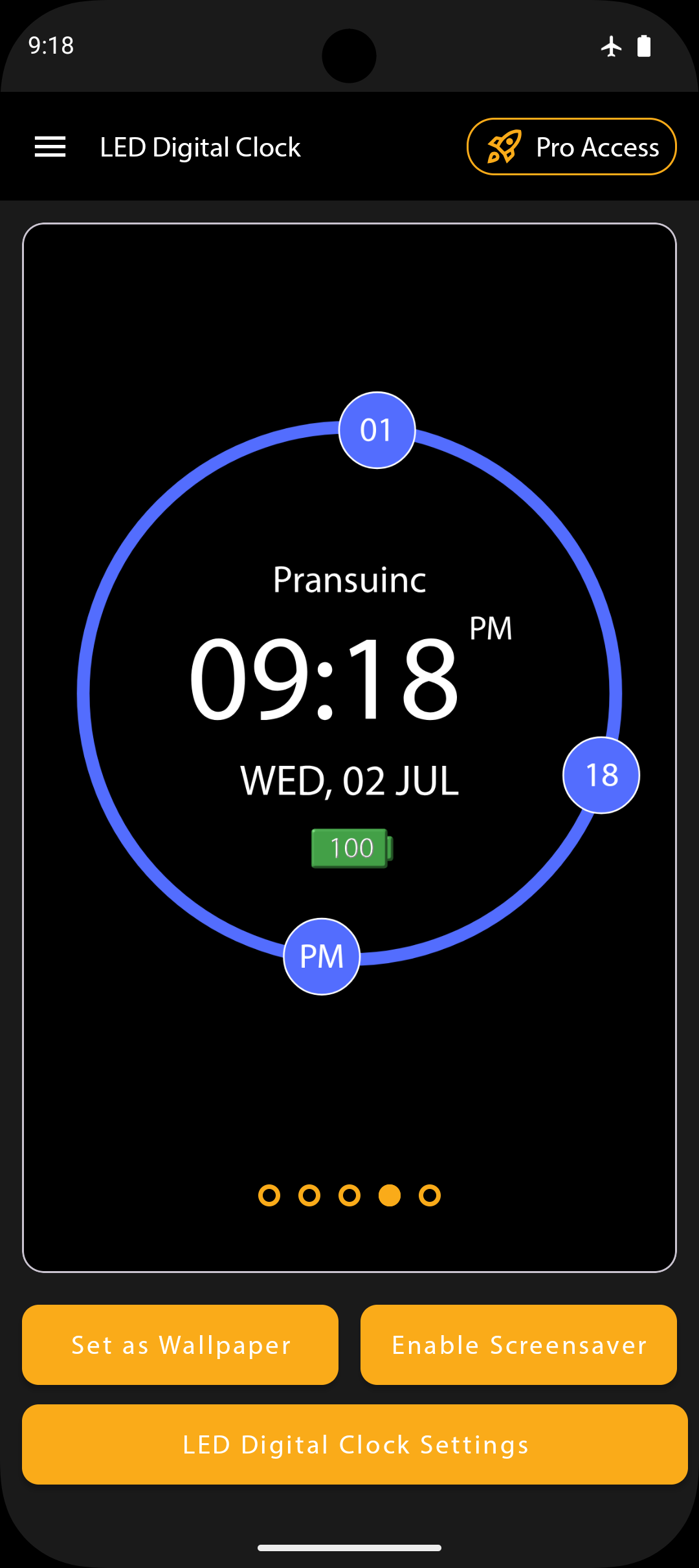Select the first page indicator dot
699x1568 pixels.
(270, 1195)
